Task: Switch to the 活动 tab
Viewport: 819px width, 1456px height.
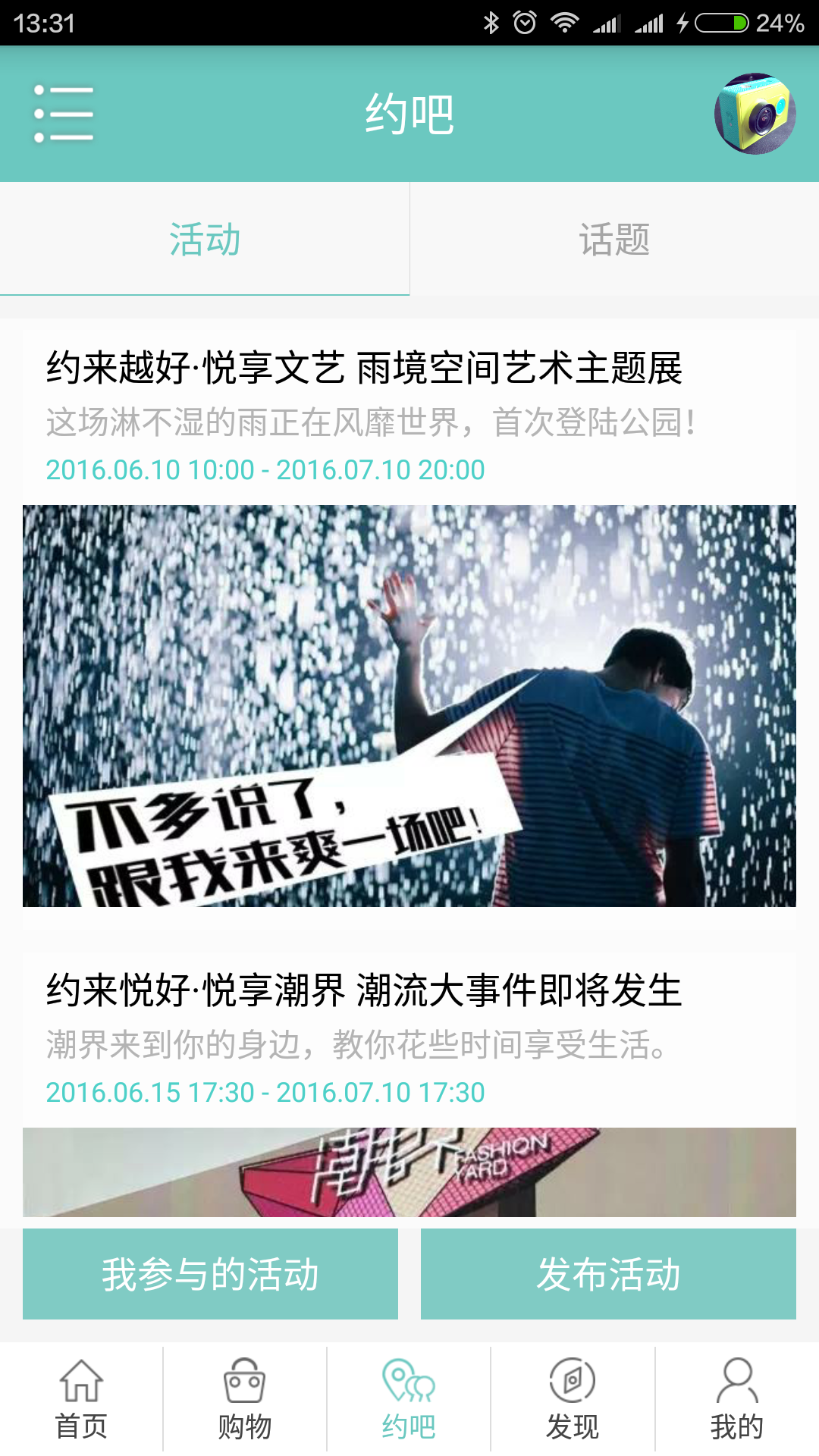Action: (x=205, y=240)
